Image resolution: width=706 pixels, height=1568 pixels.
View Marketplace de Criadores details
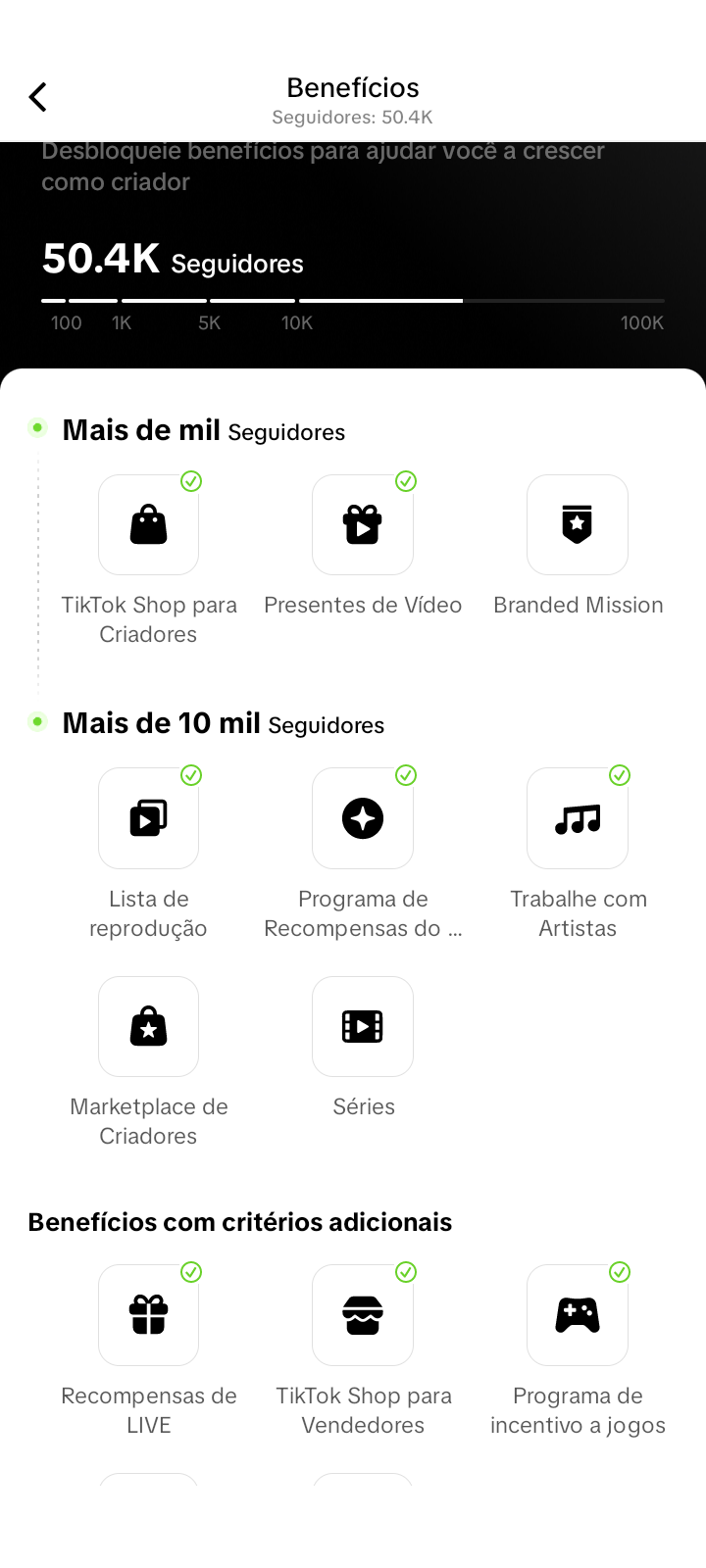pos(149,1027)
